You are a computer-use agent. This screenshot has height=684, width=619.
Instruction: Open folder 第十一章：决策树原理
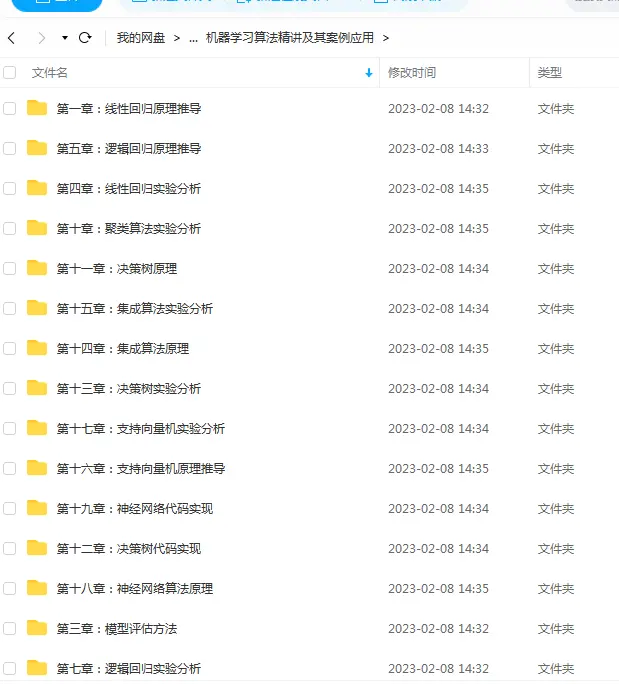pos(116,268)
